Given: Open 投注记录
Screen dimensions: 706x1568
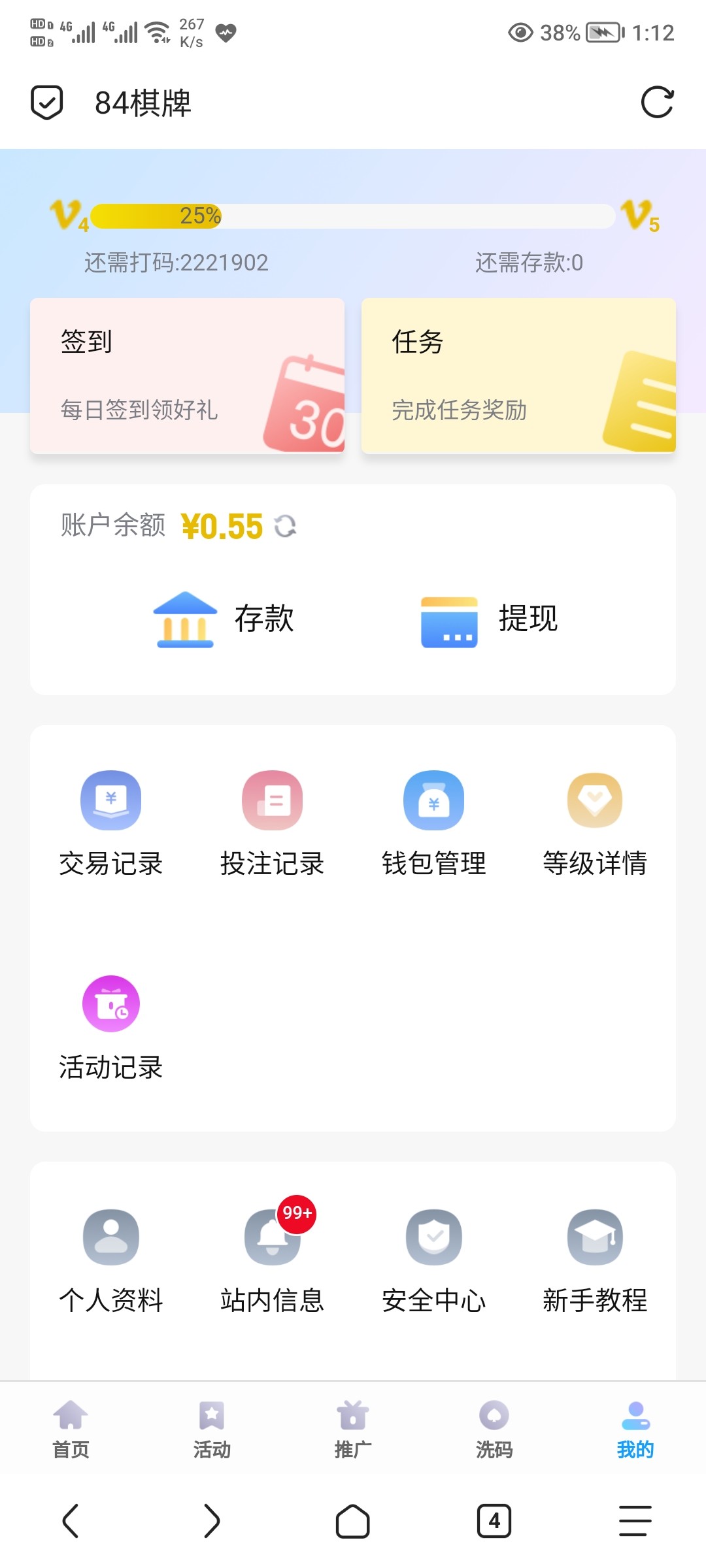Looking at the screenshot, I should coord(272,823).
